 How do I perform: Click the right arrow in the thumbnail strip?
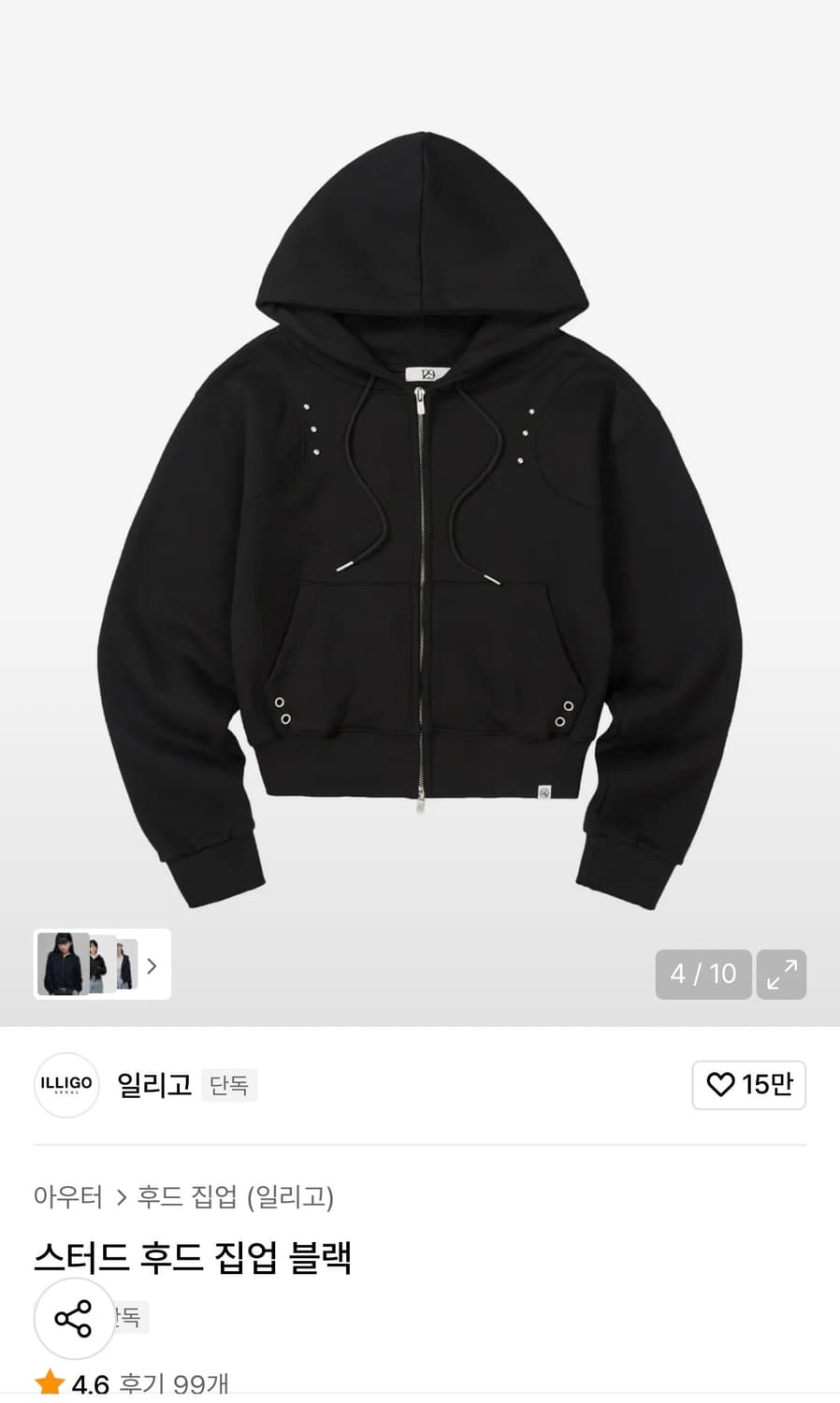coord(151,965)
